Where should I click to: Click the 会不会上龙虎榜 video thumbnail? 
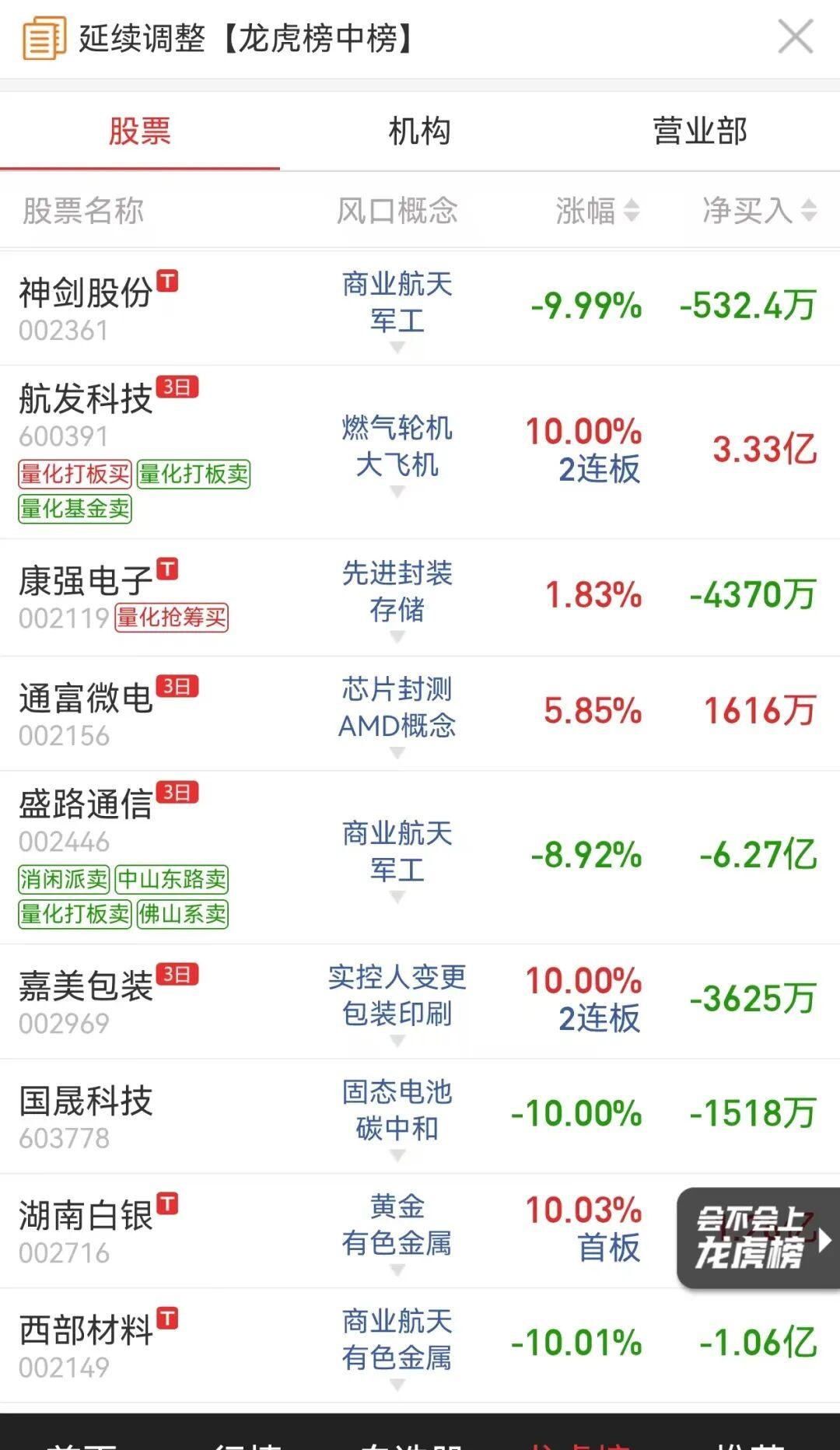click(x=751, y=1237)
